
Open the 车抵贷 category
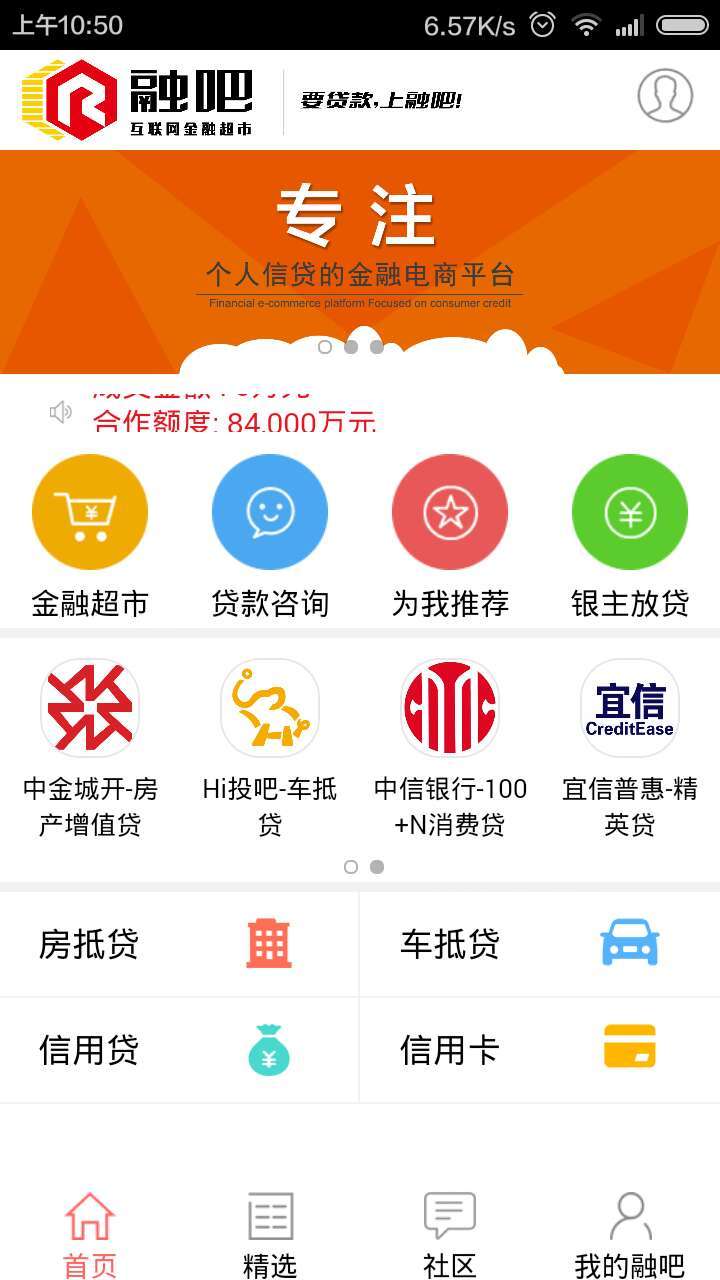point(540,944)
